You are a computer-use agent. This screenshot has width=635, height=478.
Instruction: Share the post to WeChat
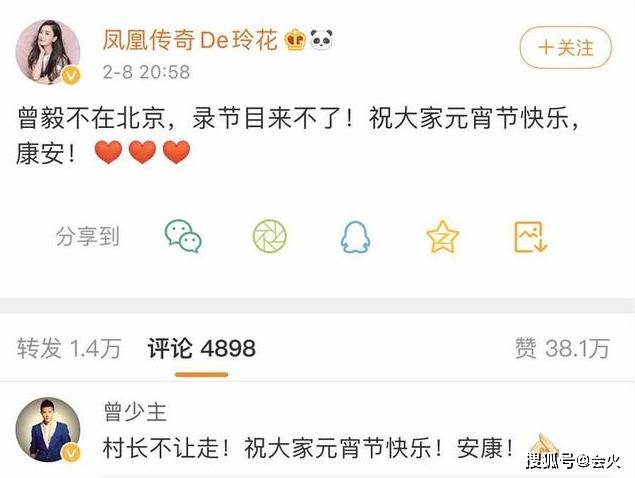coord(183,235)
